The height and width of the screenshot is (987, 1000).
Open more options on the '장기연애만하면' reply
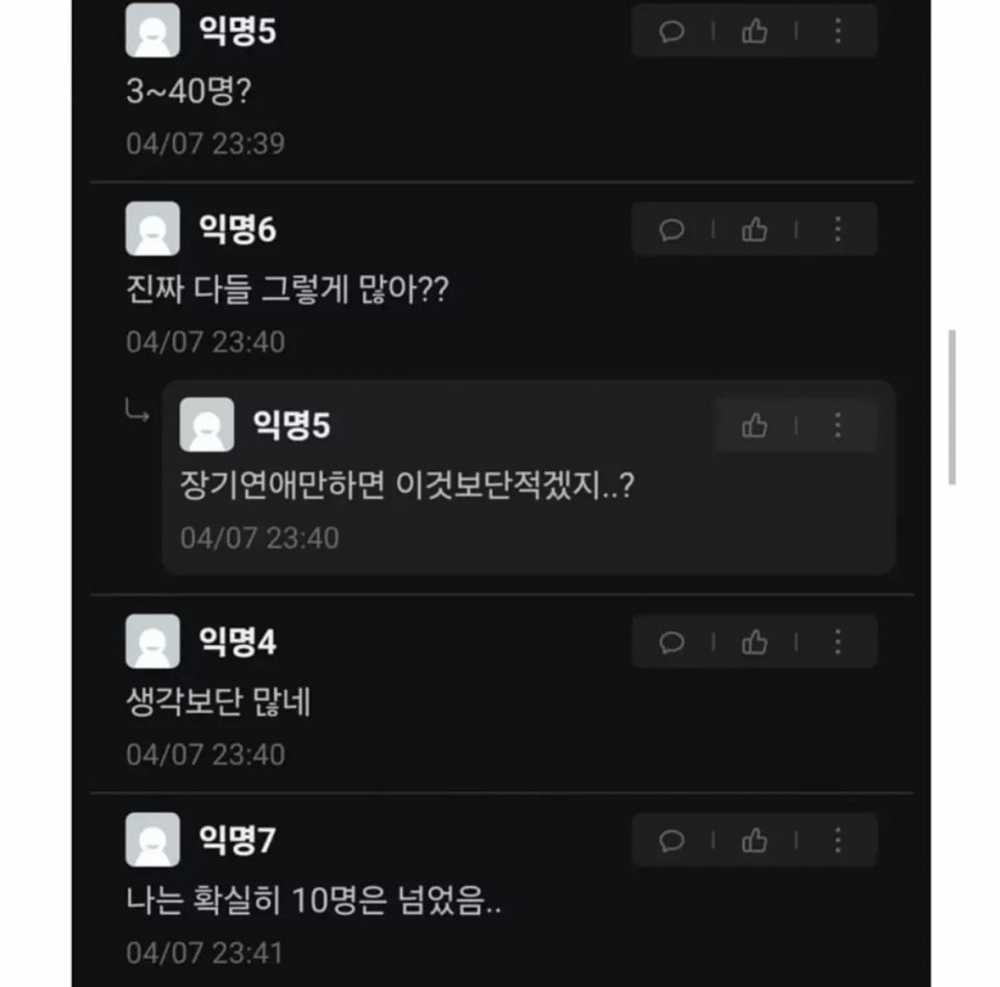coord(838,427)
